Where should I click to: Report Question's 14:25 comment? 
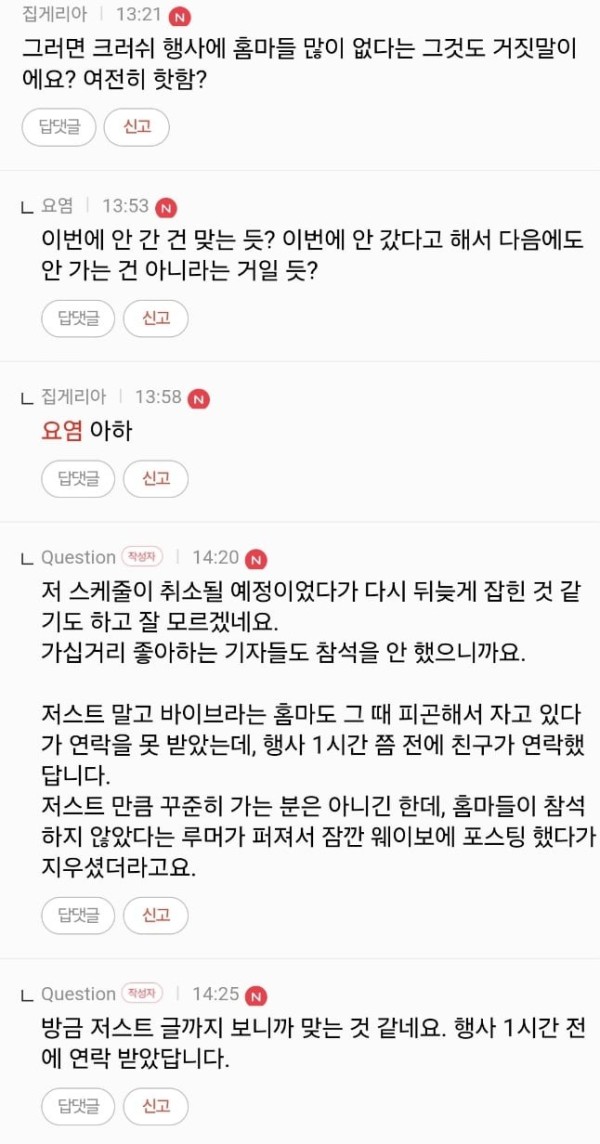click(x=156, y=1106)
